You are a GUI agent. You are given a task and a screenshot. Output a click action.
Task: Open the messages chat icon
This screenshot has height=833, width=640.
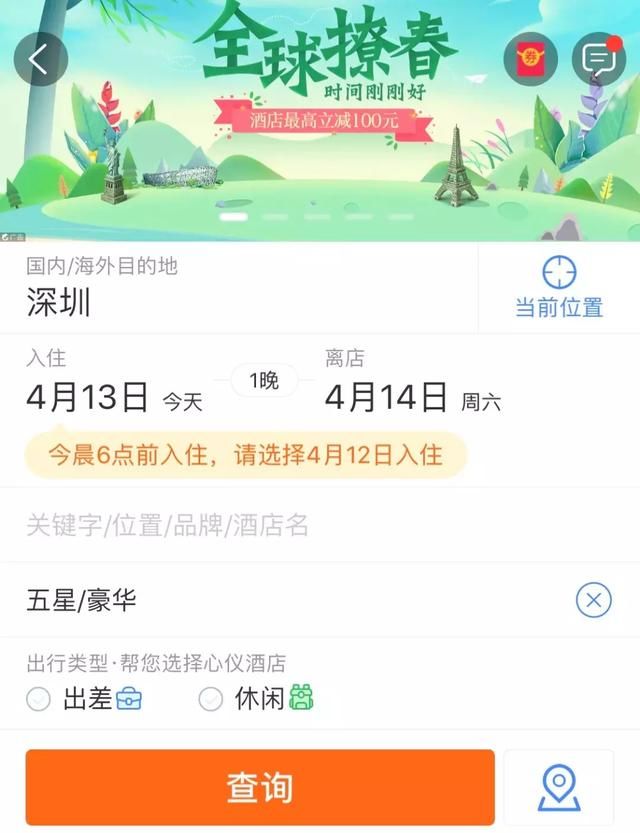(x=598, y=60)
